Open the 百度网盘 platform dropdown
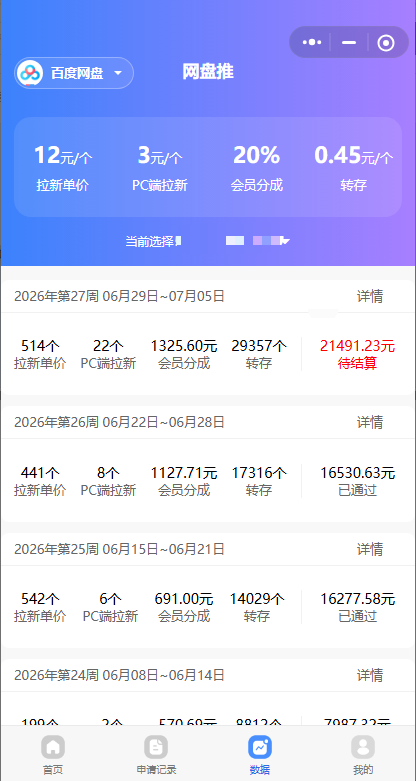 74,73
